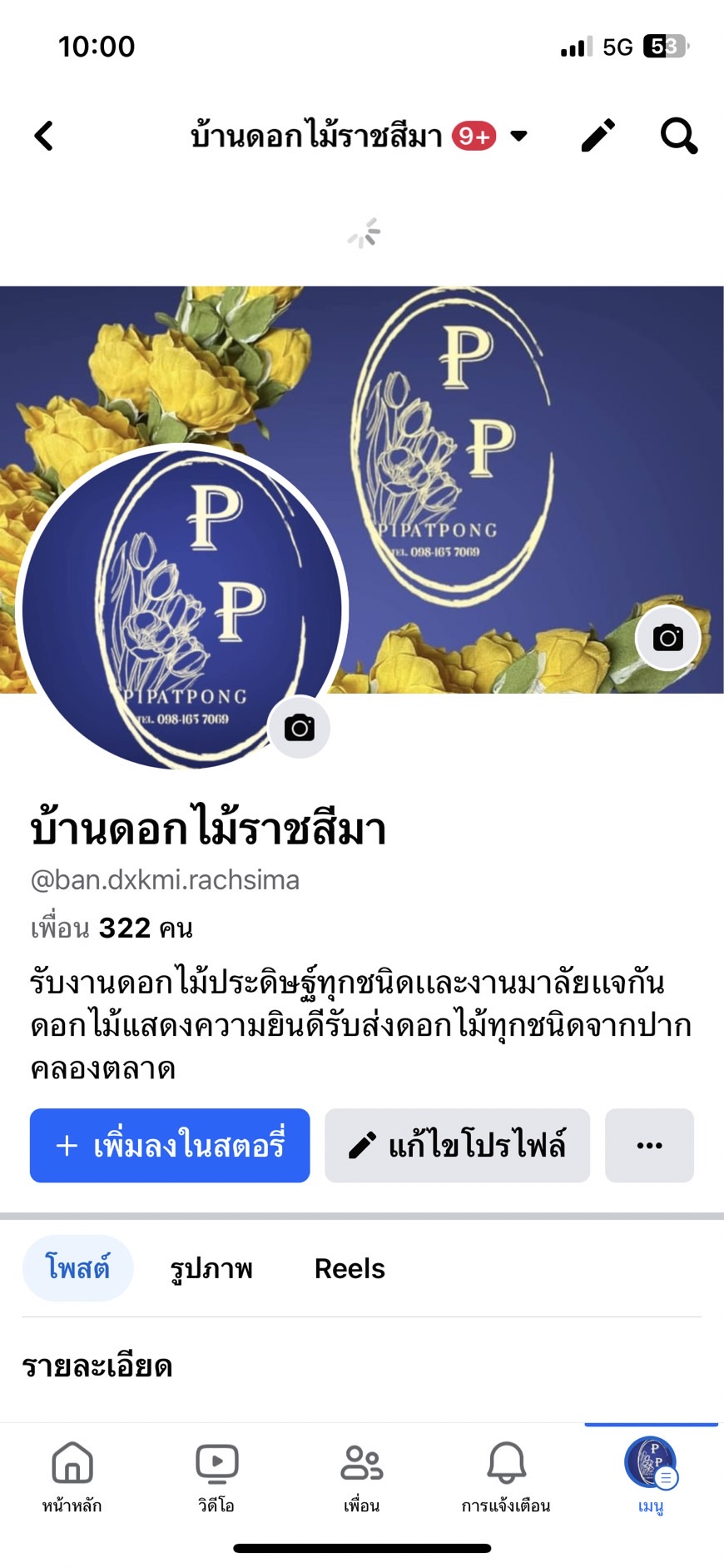Switch to the โพสต์ tab
The width and height of the screenshot is (724, 1568).
(x=77, y=1268)
